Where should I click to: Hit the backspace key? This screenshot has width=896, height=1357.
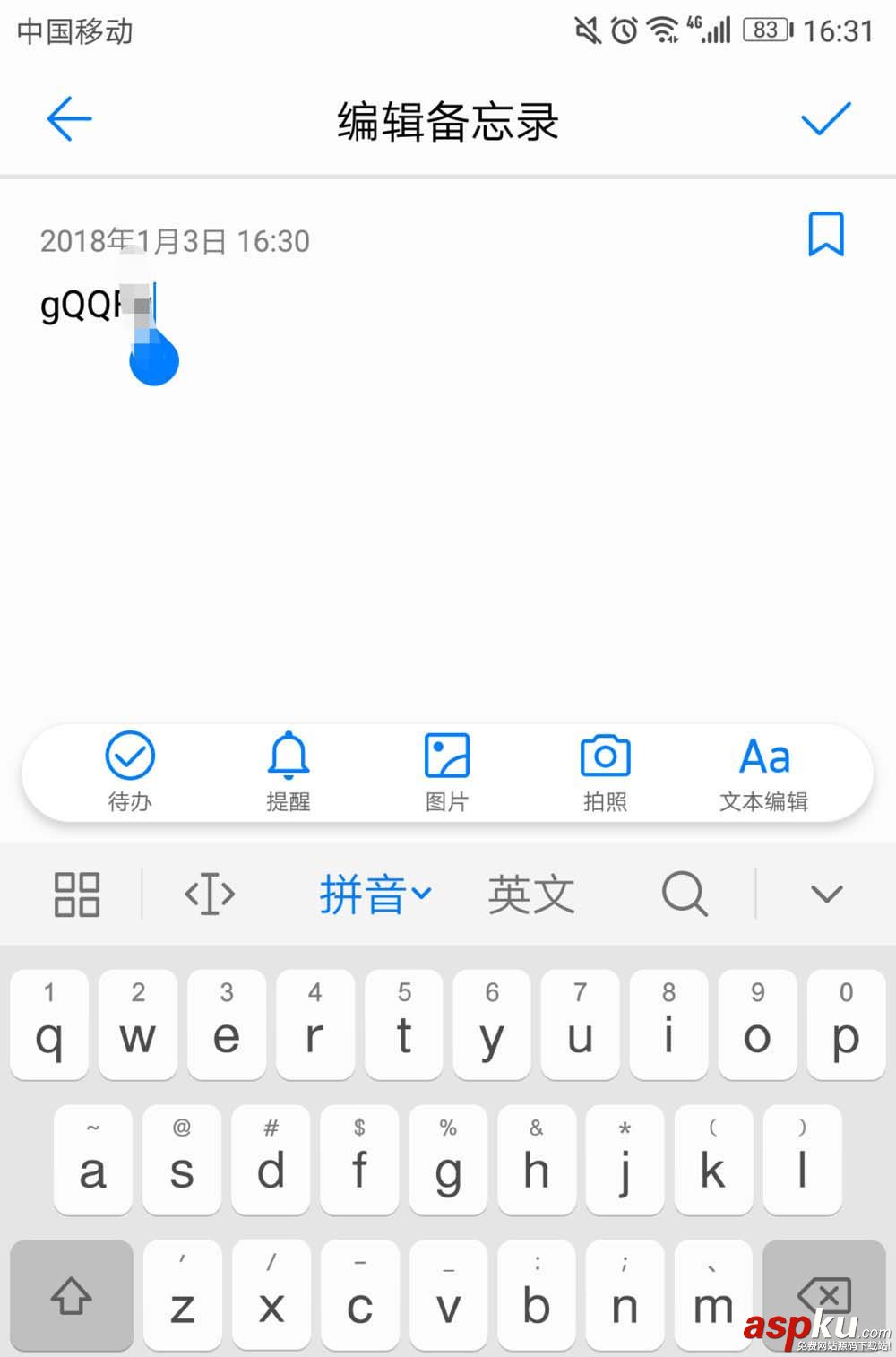pos(823,1295)
